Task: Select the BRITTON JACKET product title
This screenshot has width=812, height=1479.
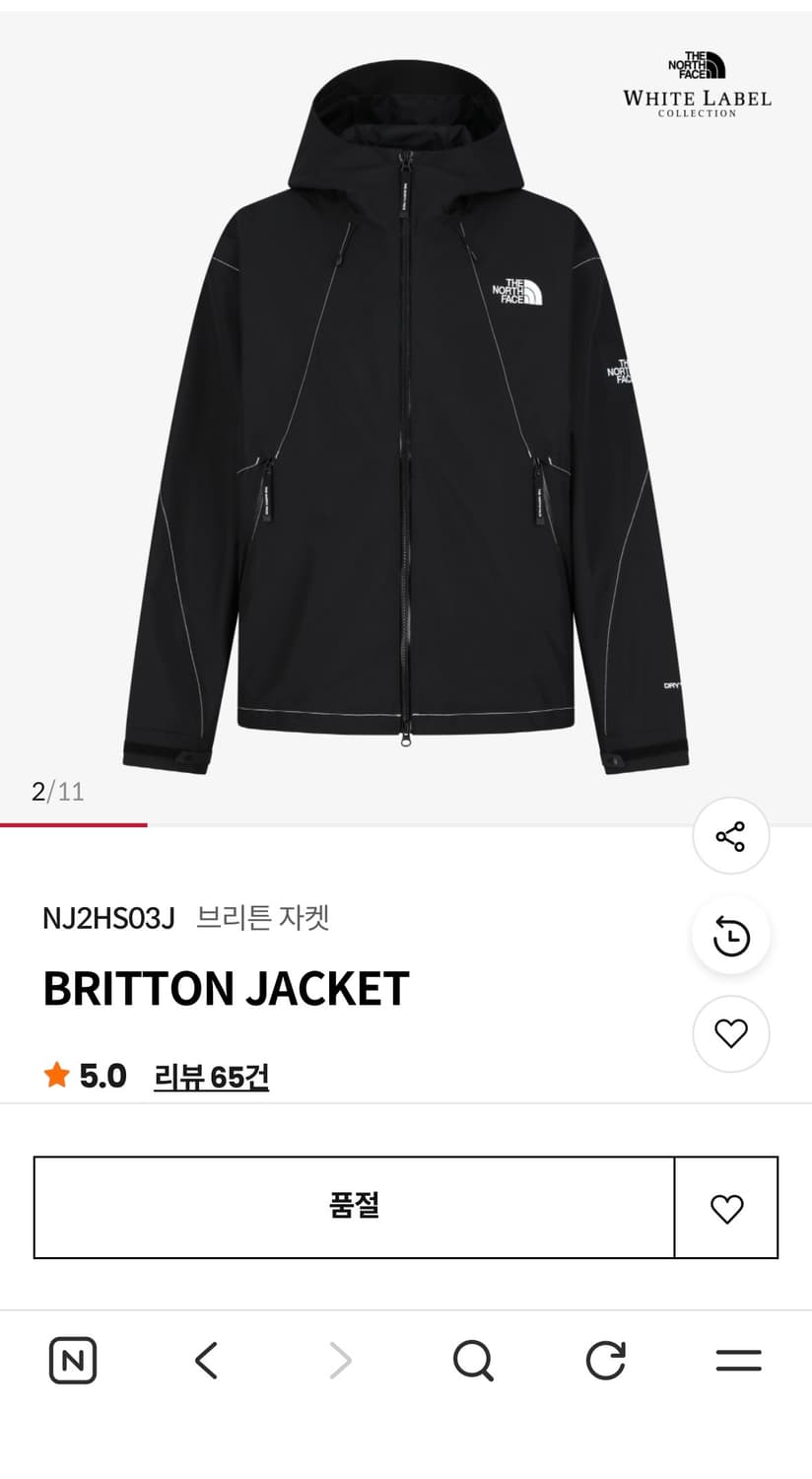Action: (227, 988)
